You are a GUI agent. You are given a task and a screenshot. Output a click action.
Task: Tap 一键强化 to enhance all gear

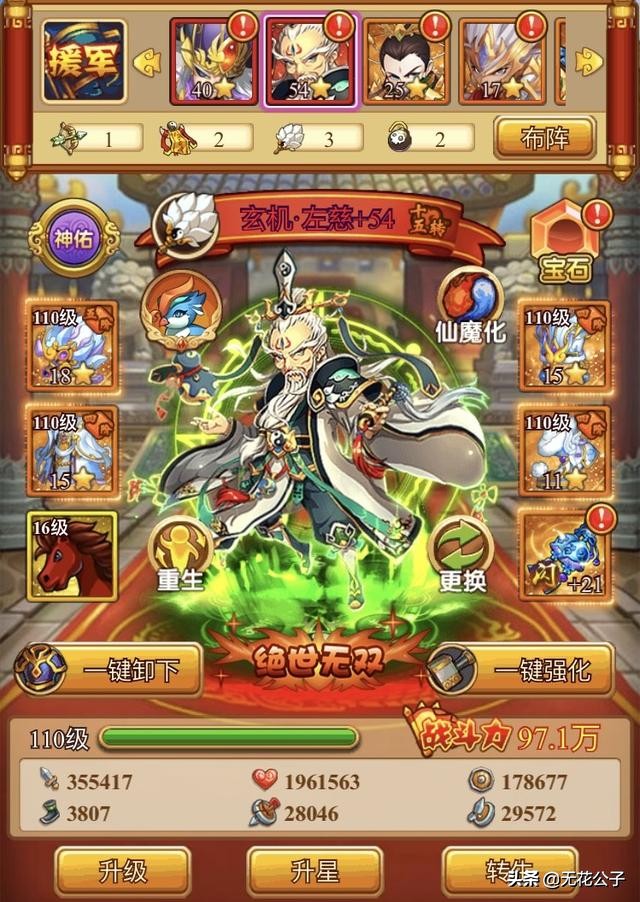(x=520, y=670)
